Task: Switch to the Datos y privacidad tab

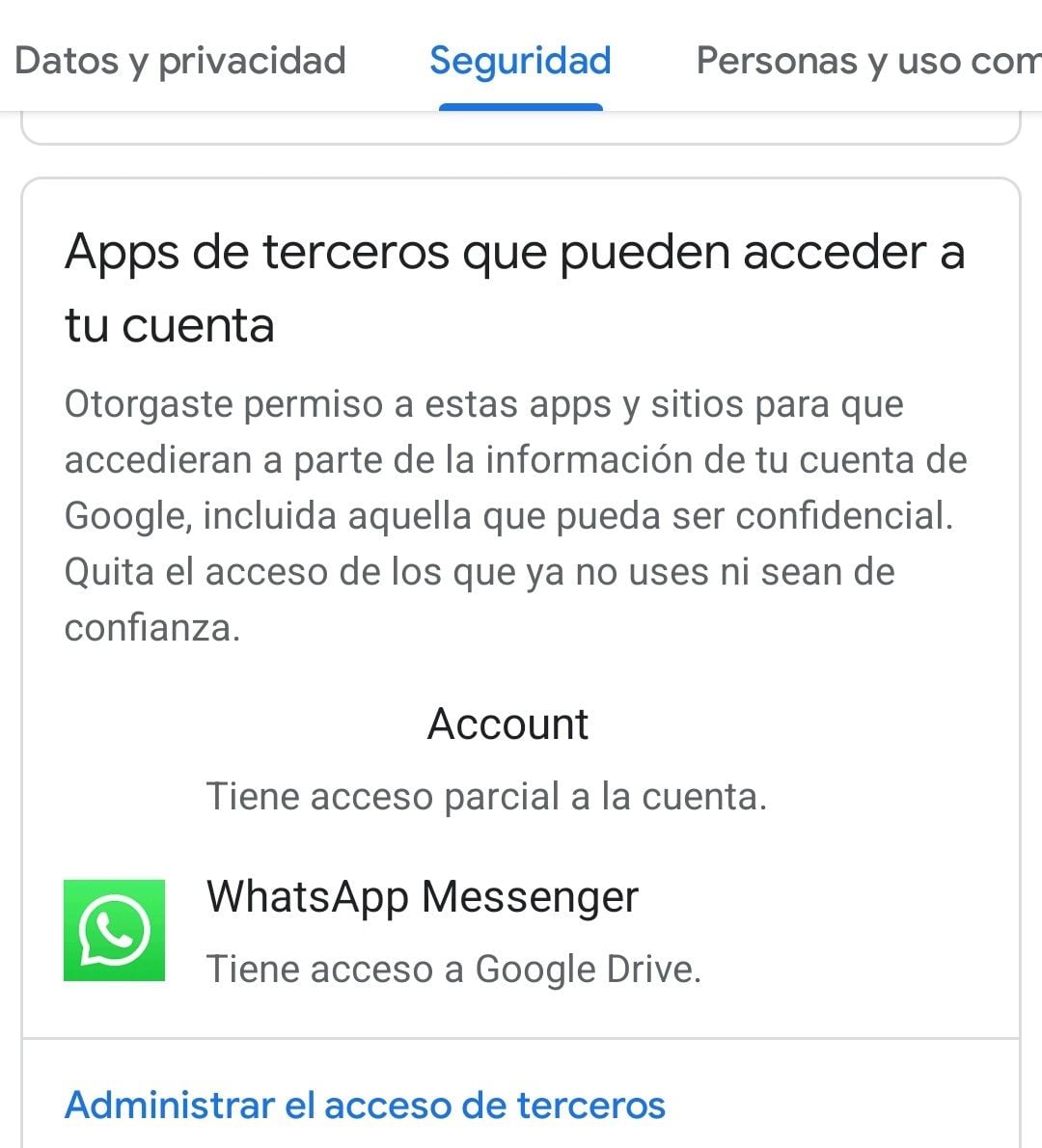Action: point(180,61)
